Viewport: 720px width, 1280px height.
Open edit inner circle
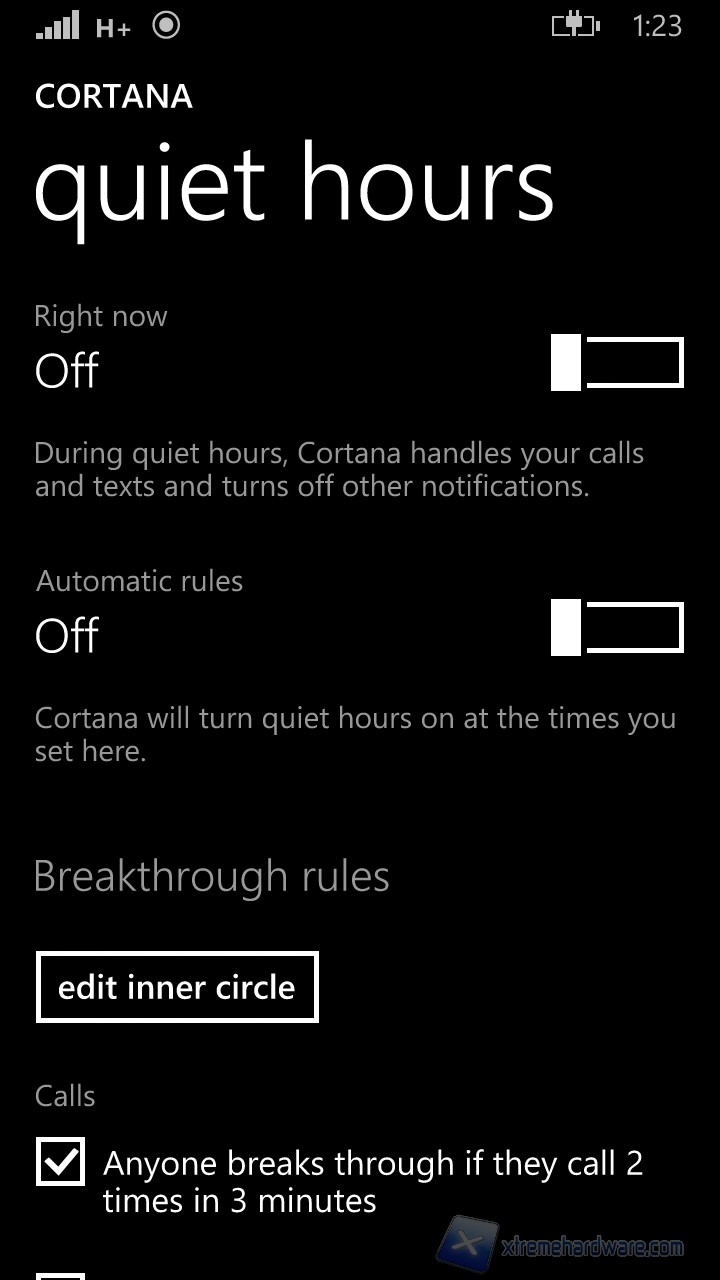pyautogui.click(x=177, y=987)
